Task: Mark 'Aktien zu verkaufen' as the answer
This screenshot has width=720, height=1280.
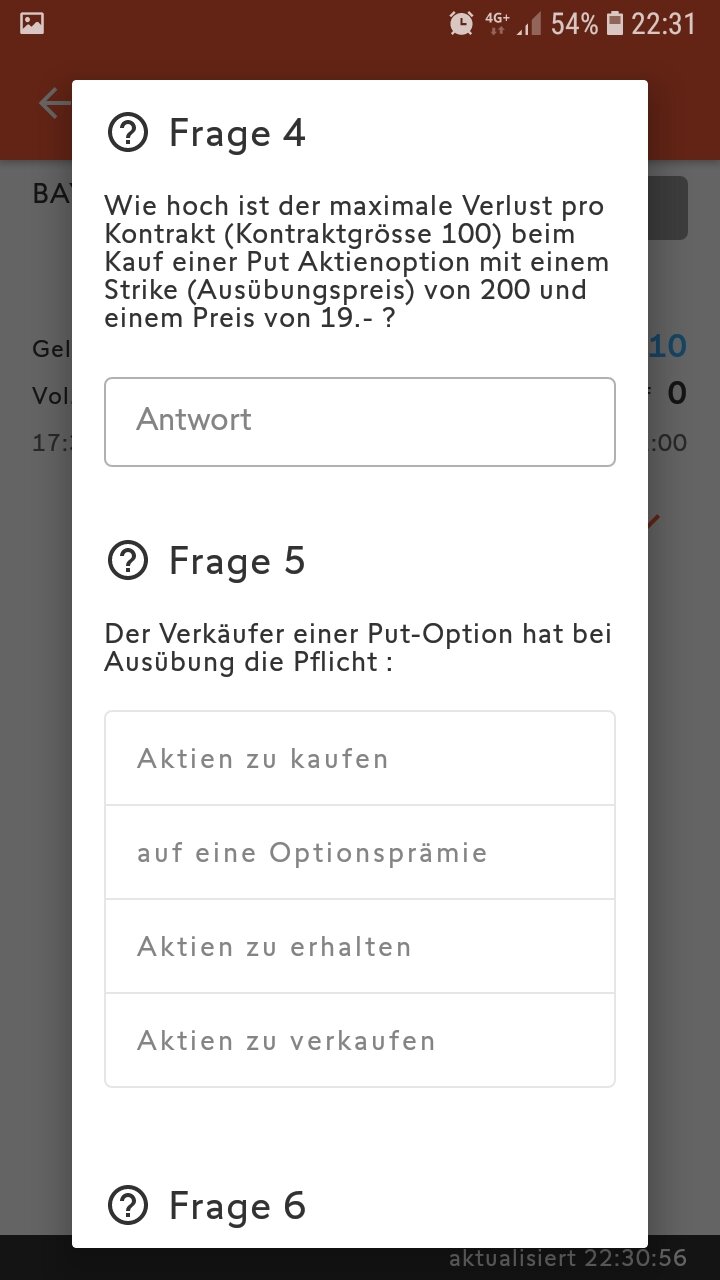Action: pyautogui.click(x=359, y=1041)
